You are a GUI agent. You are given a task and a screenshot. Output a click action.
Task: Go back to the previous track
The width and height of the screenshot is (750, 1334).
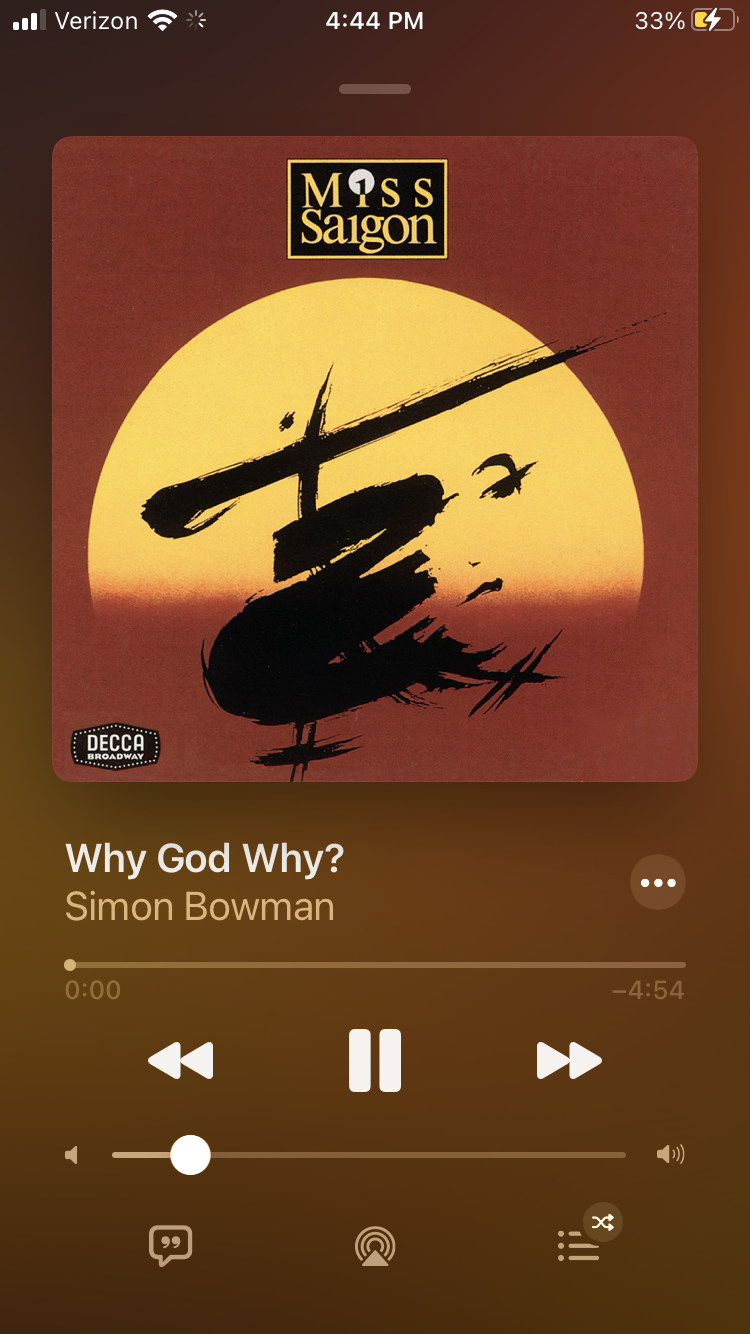point(181,1060)
